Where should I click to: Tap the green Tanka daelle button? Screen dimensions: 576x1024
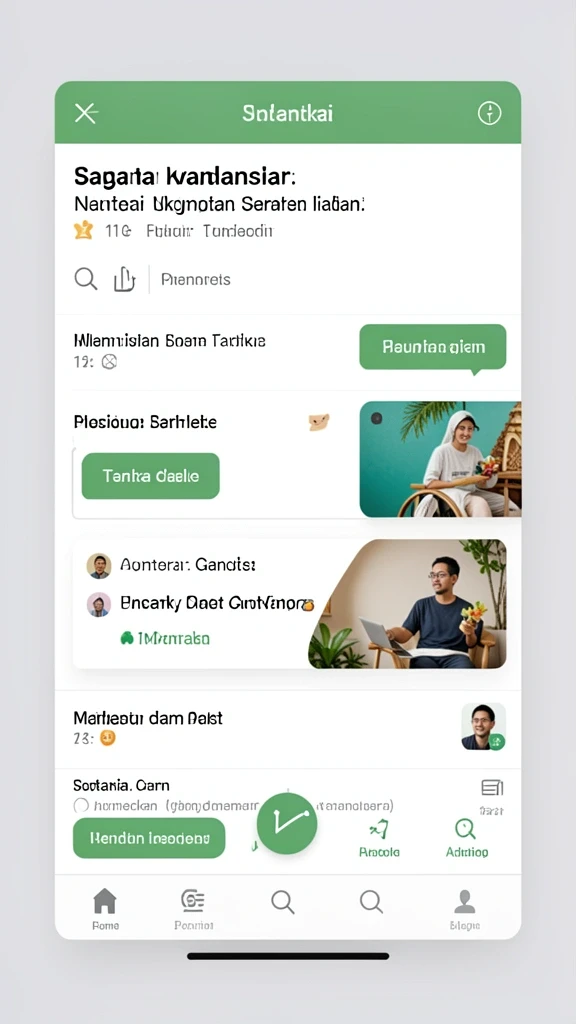(150, 476)
